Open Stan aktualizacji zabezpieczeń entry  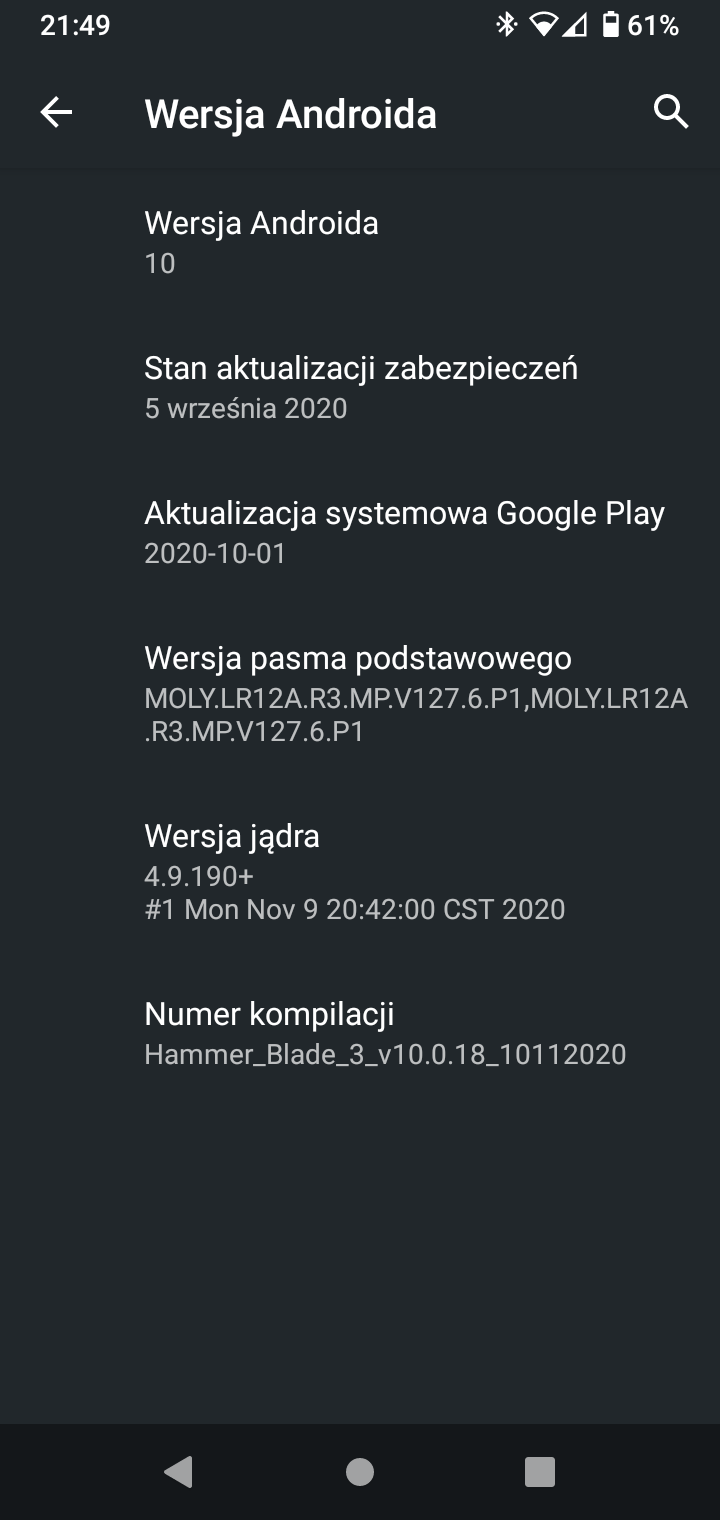tap(360, 388)
